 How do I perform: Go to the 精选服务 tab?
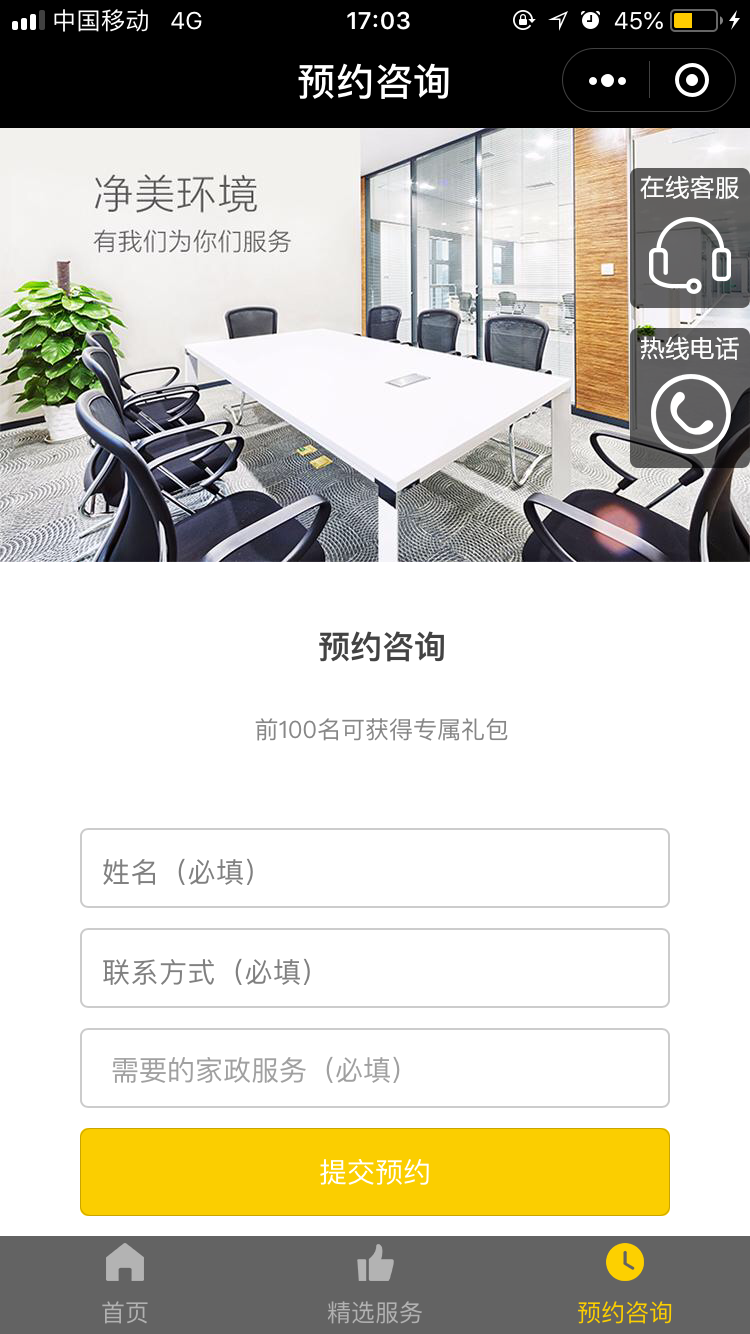click(375, 1285)
